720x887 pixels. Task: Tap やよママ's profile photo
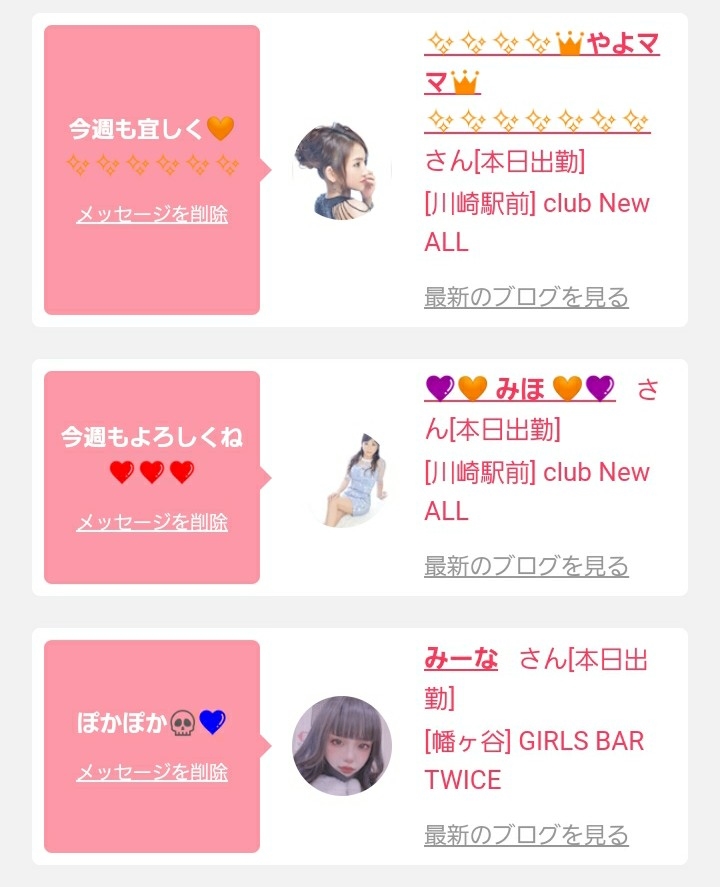click(x=342, y=171)
